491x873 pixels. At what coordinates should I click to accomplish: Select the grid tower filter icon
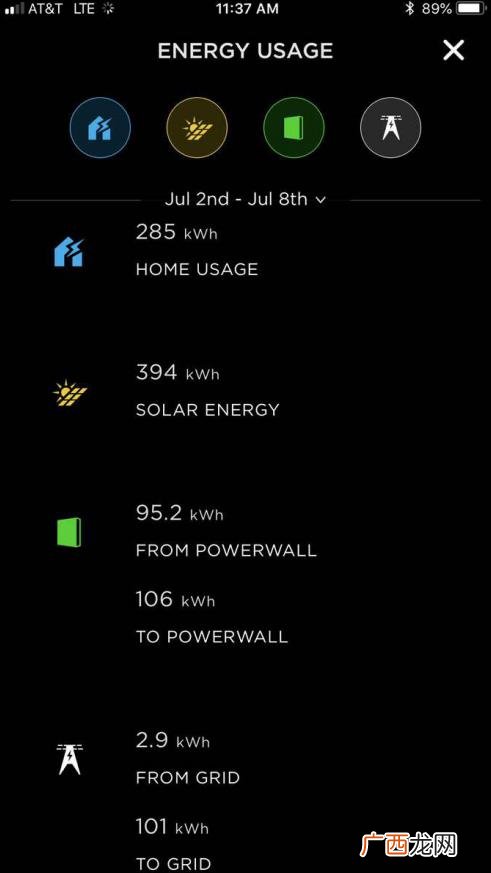pyautogui.click(x=391, y=127)
